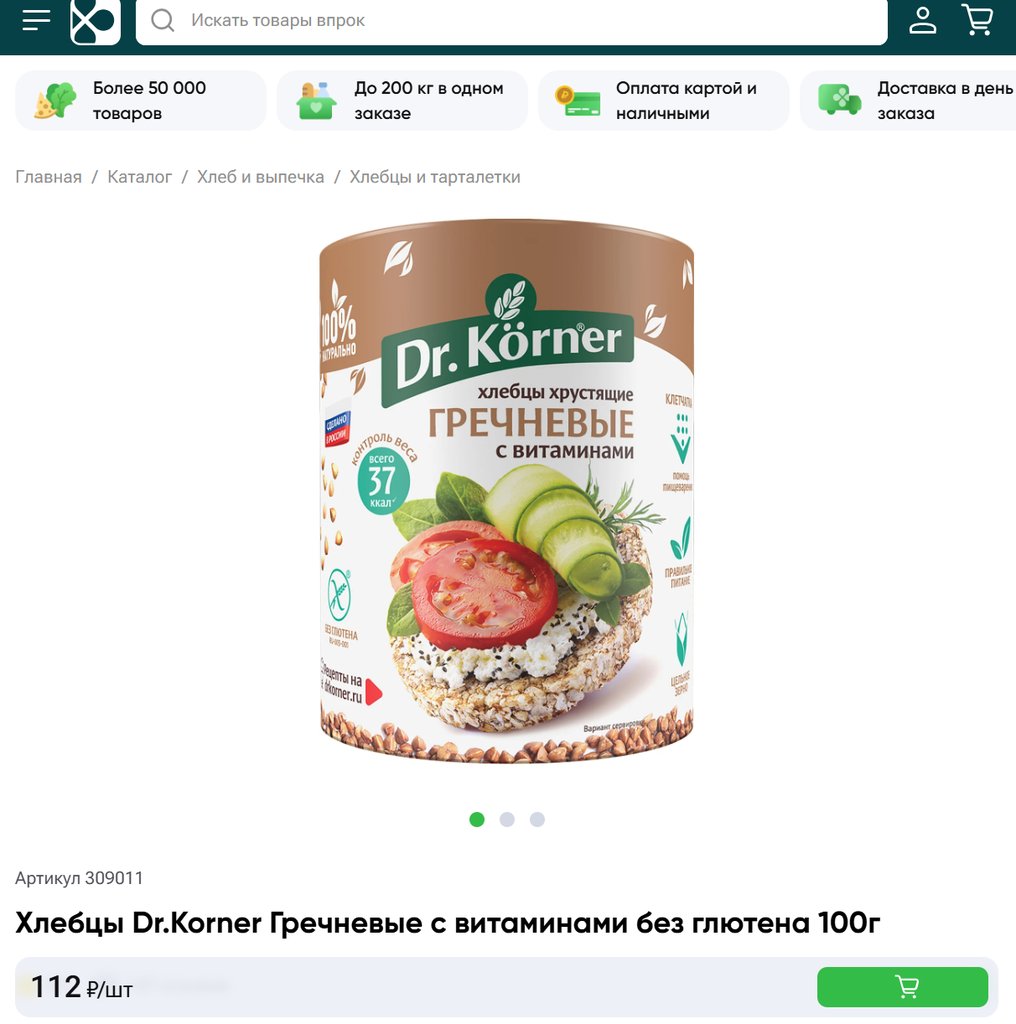The image size is (1016, 1024).
Task: Go to Главная breadcrumb
Action: point(48,177)
